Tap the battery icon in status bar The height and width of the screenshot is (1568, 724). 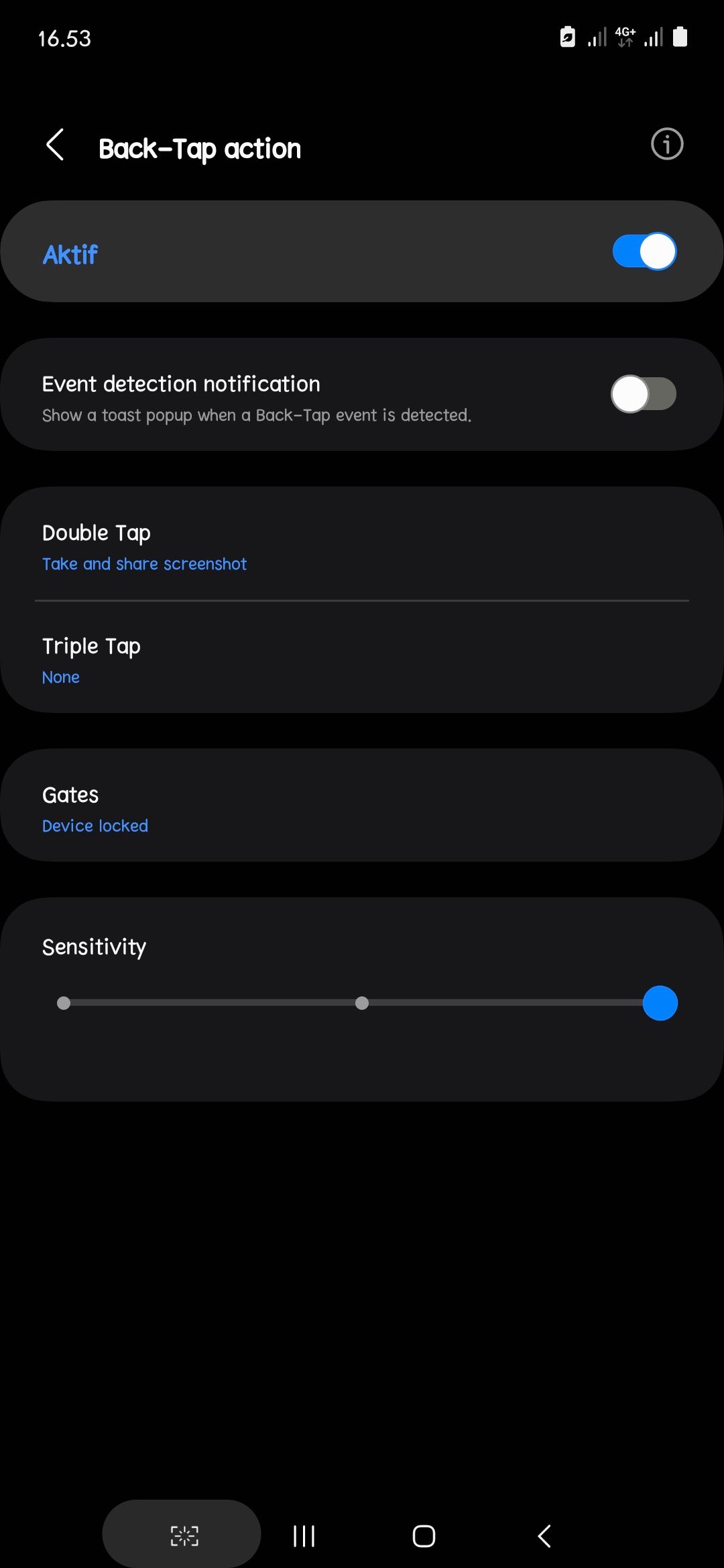coord(679,38)
